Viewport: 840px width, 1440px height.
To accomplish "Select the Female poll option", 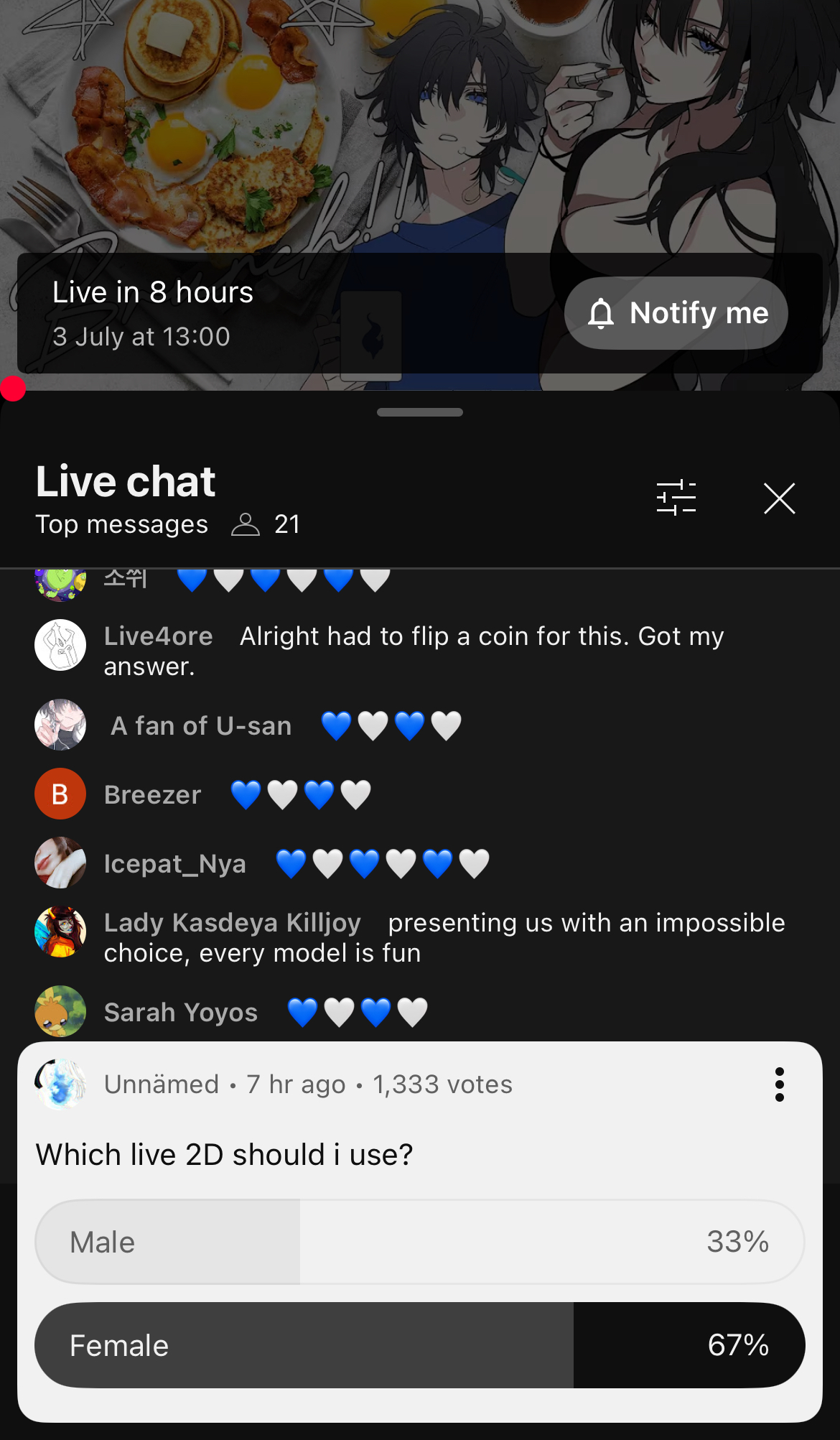I will click(419, 1345).
